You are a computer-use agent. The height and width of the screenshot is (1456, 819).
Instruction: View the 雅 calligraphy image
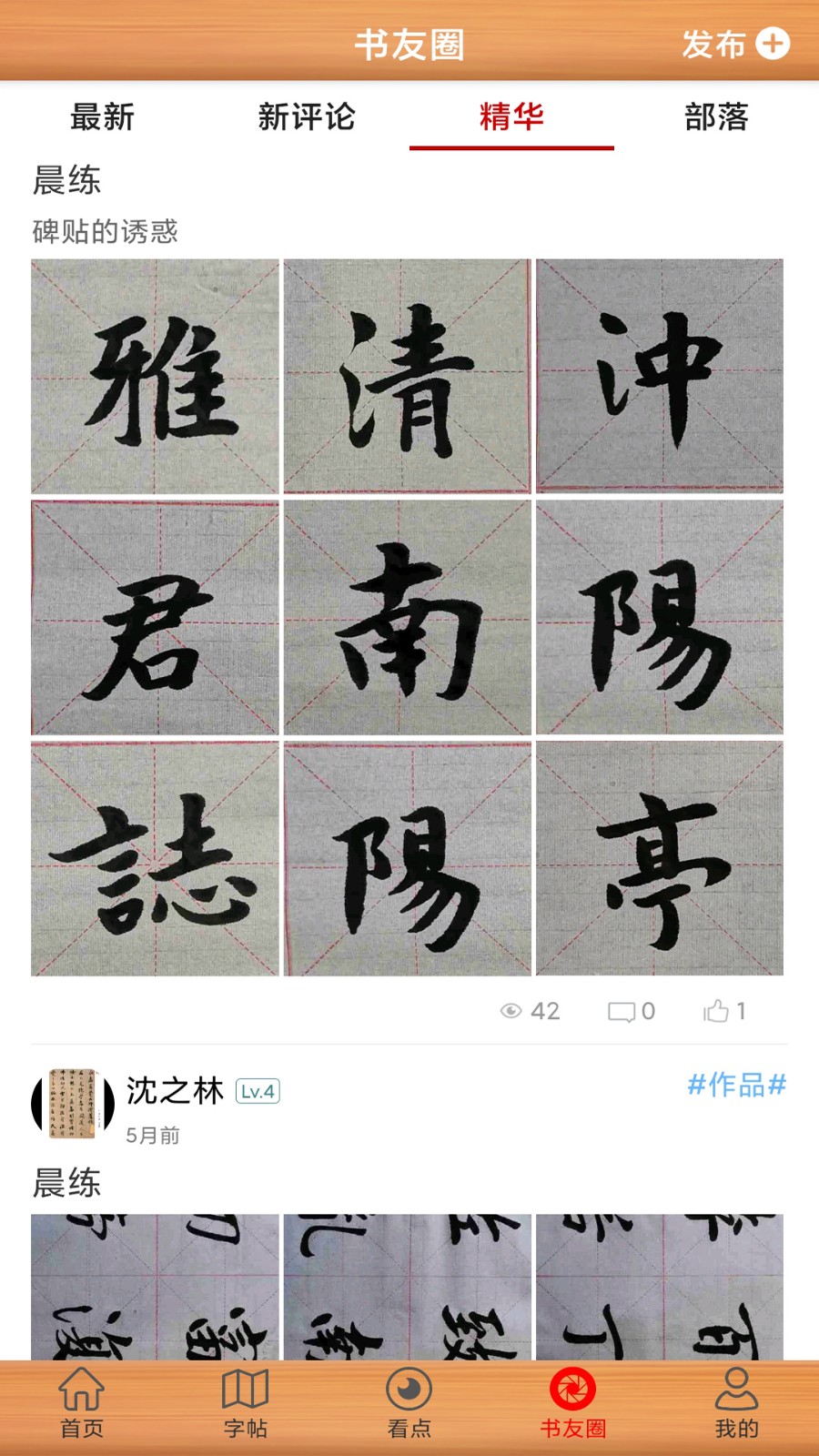[155, 377]
